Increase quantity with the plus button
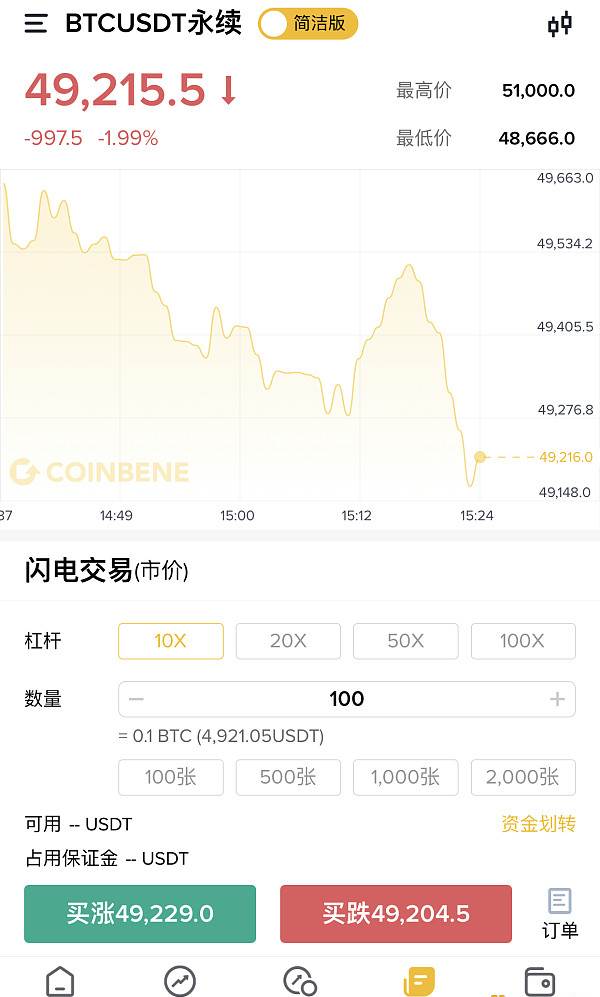The width and height of the screenshot is (600, 997). pos(557,699)
